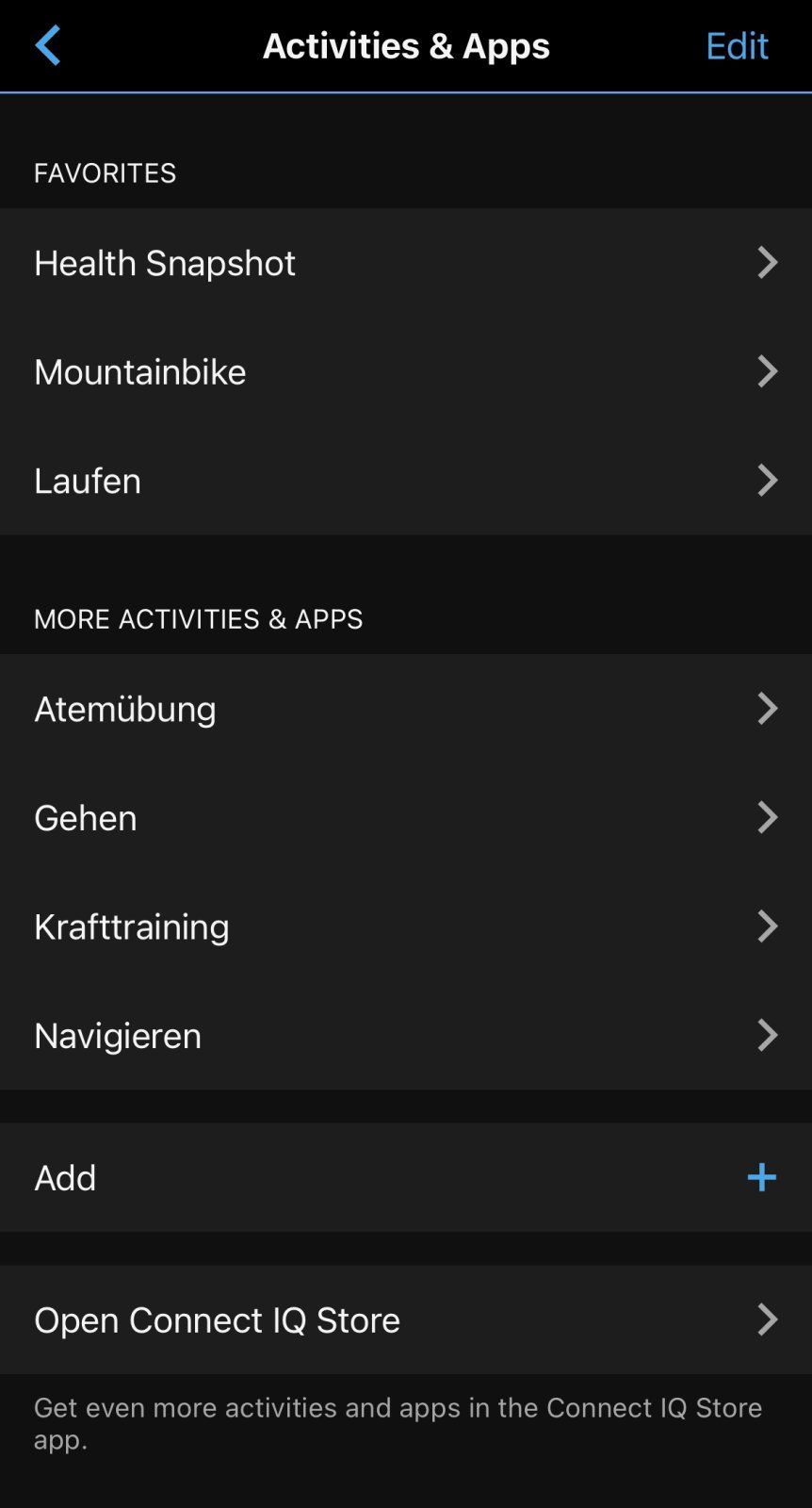This screenshot has width=812, height=1508.
Task: Select the Gehen row
Action: click(x=405, y=817)
